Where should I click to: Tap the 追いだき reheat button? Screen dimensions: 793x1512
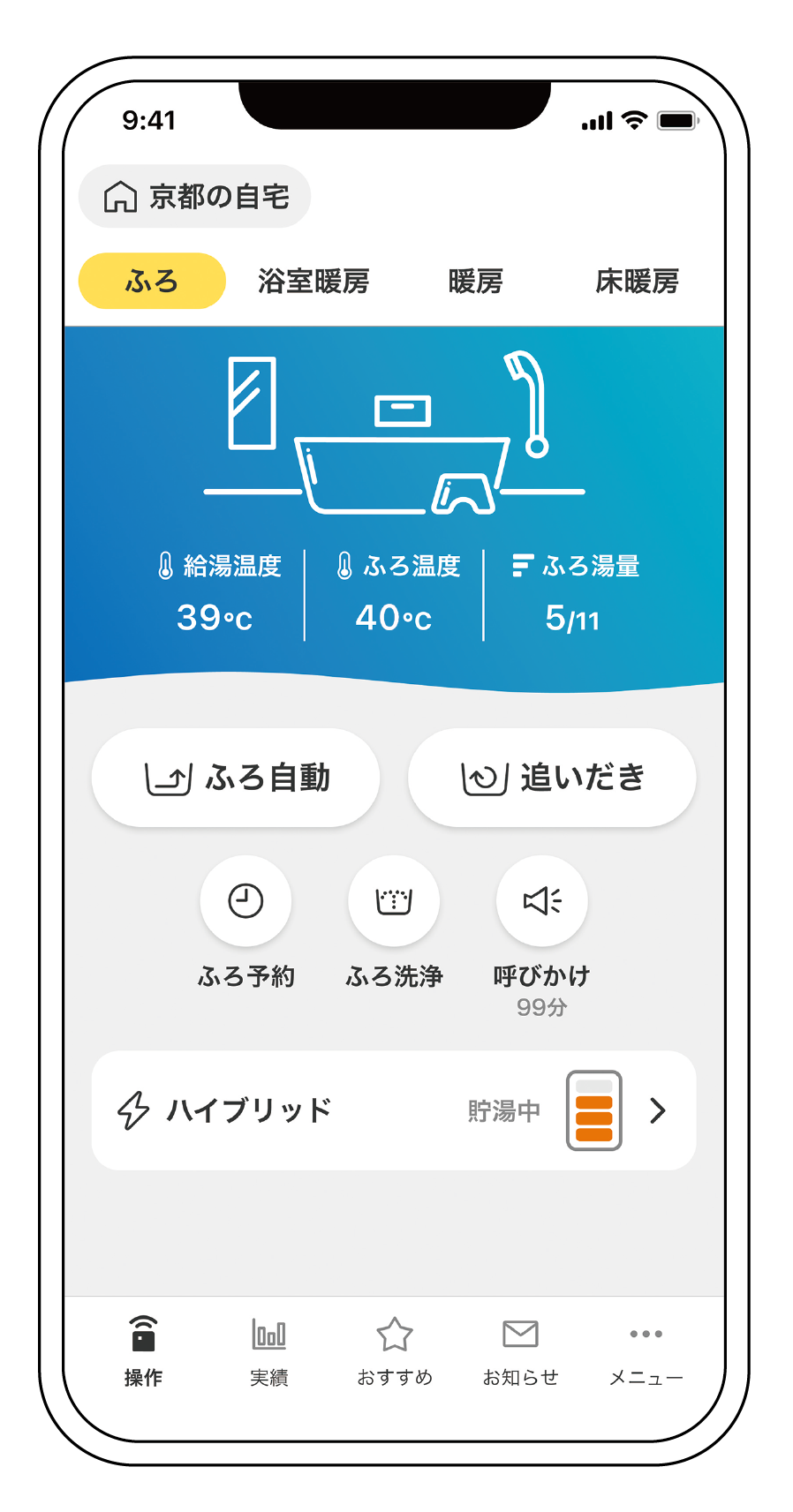[x=552, y=778]
